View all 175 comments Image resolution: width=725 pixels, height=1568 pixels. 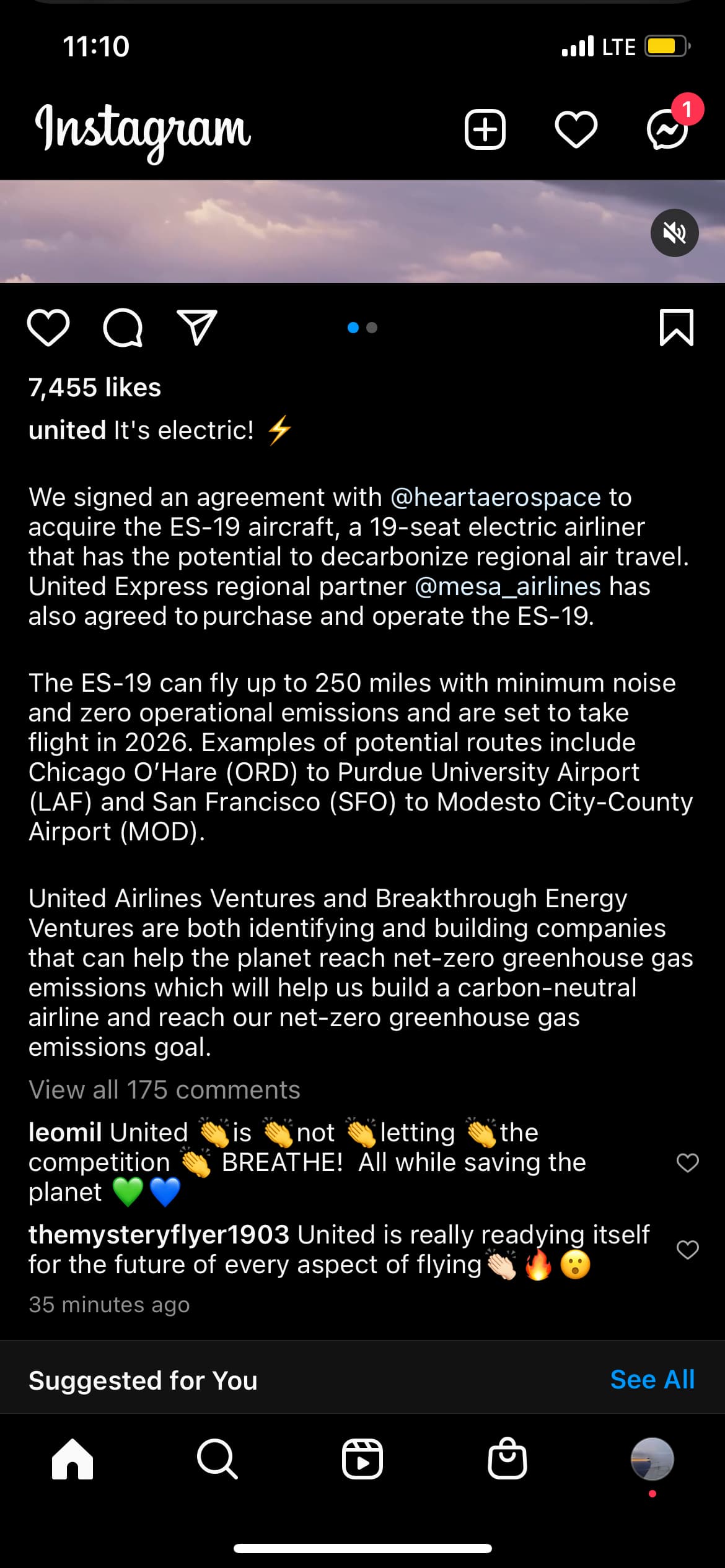click(x=164, y=1090)
